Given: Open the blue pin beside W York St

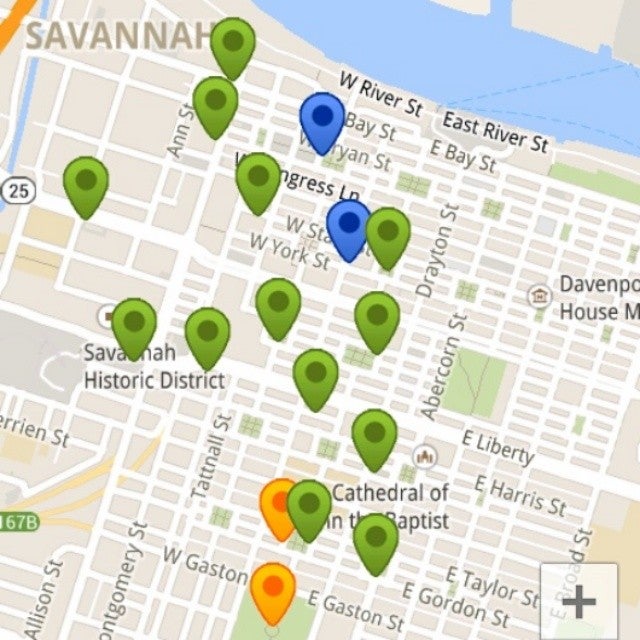Looking at the screenshot, I should [x=349, y=225].
